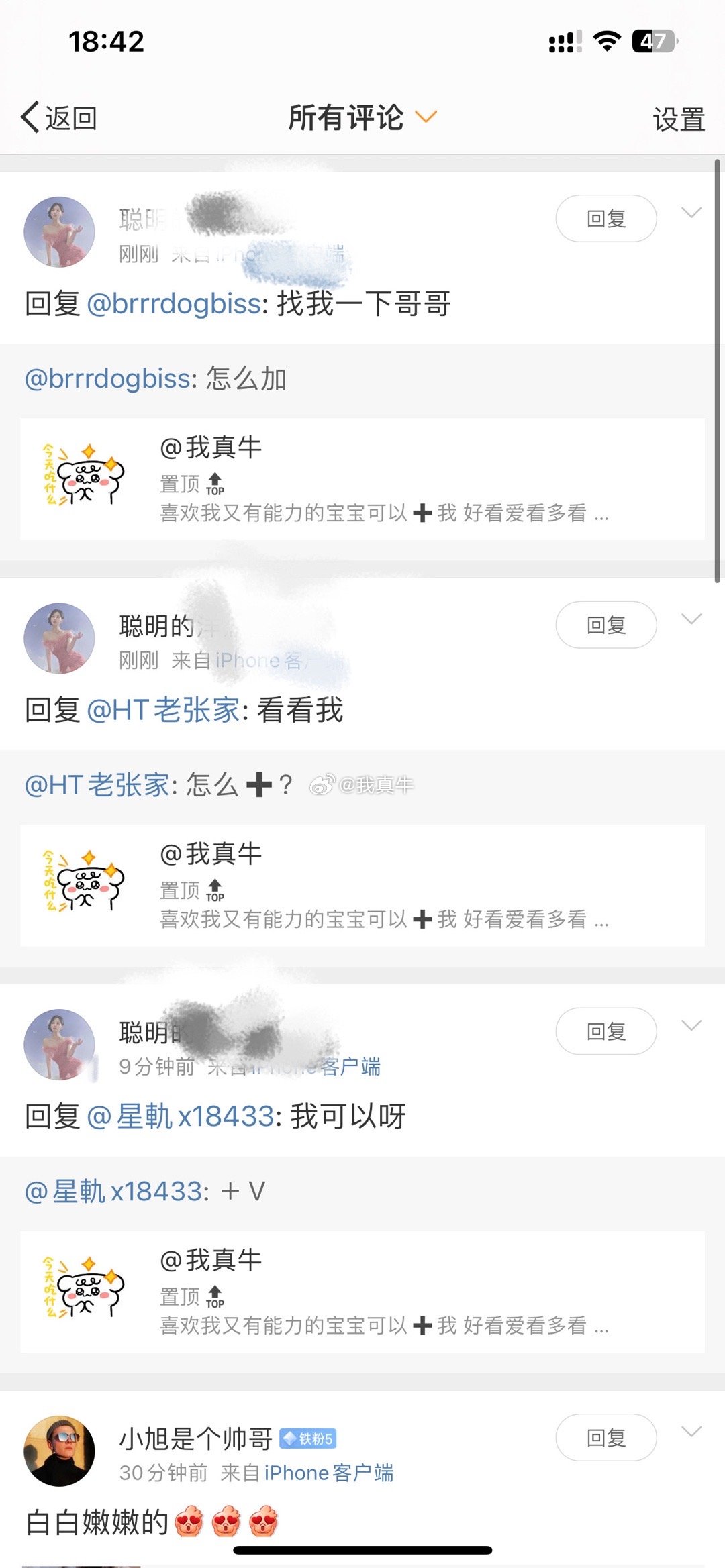Open avatar of commenter on 我可以呀
Screen dimensions: 725x1568
pyautogui.click(x=59, y=1045)
